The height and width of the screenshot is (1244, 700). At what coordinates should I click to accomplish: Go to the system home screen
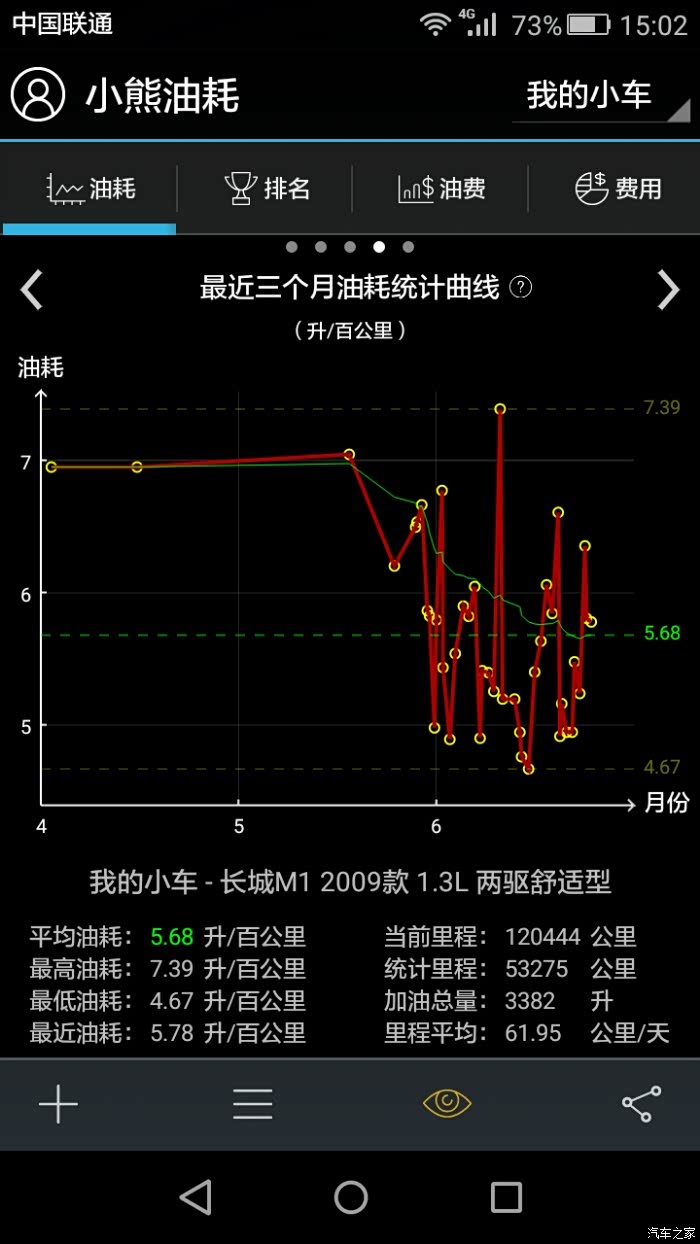(x=351, y=1197)
